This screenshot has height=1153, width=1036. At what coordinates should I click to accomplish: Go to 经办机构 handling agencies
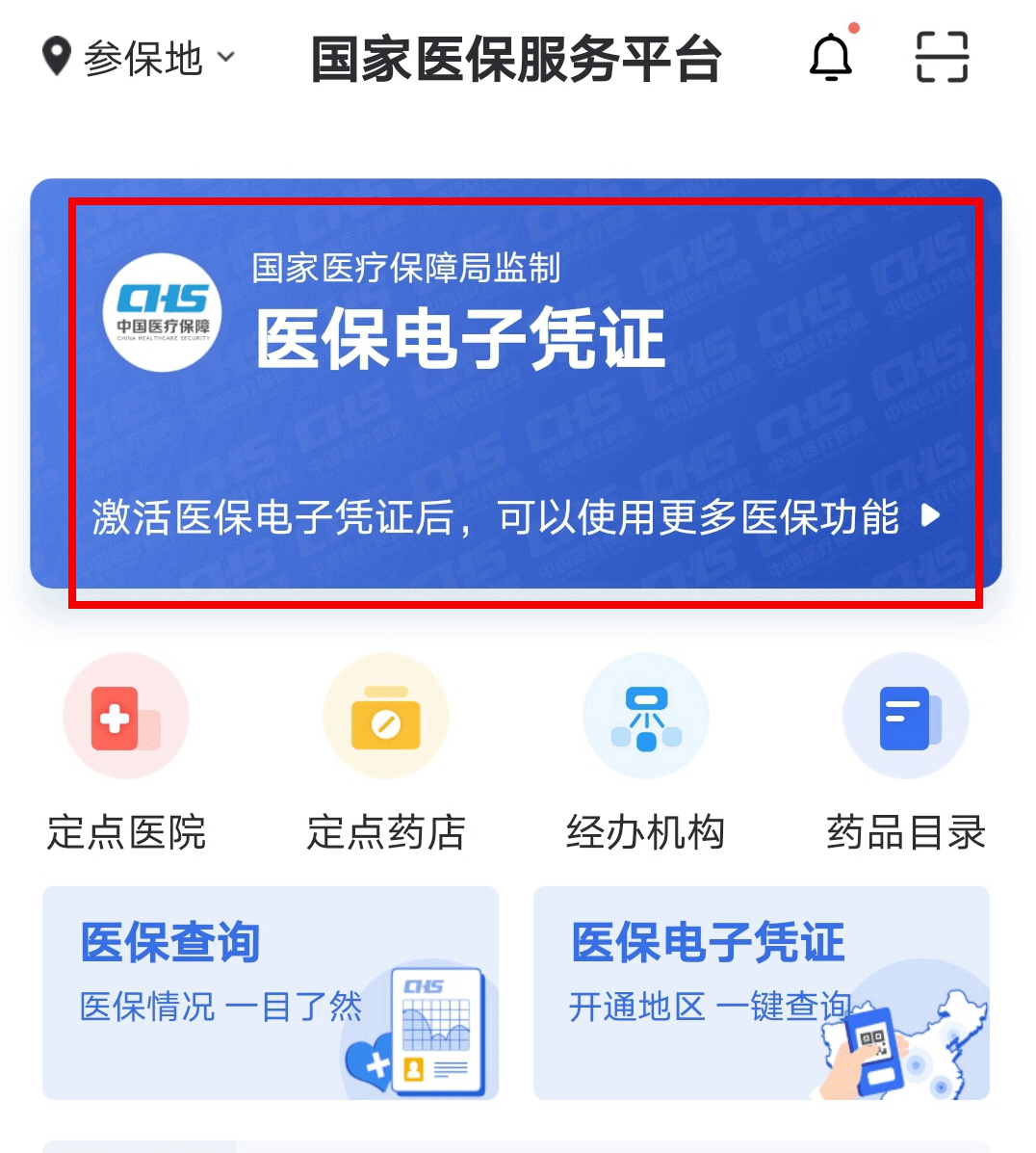tap(646, 751)
